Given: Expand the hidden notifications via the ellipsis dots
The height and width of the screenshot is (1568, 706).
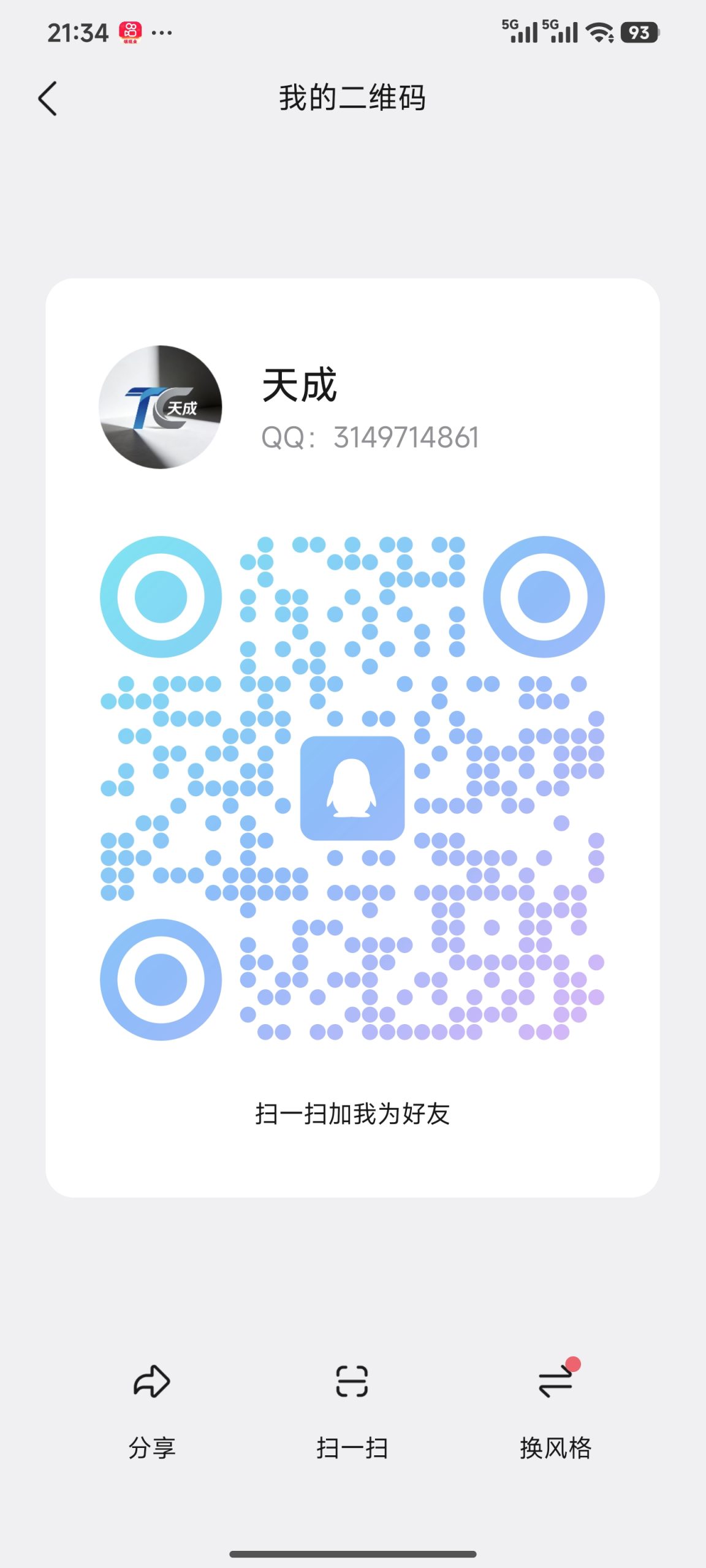Looking at the screenshot, I should point(161,32).
